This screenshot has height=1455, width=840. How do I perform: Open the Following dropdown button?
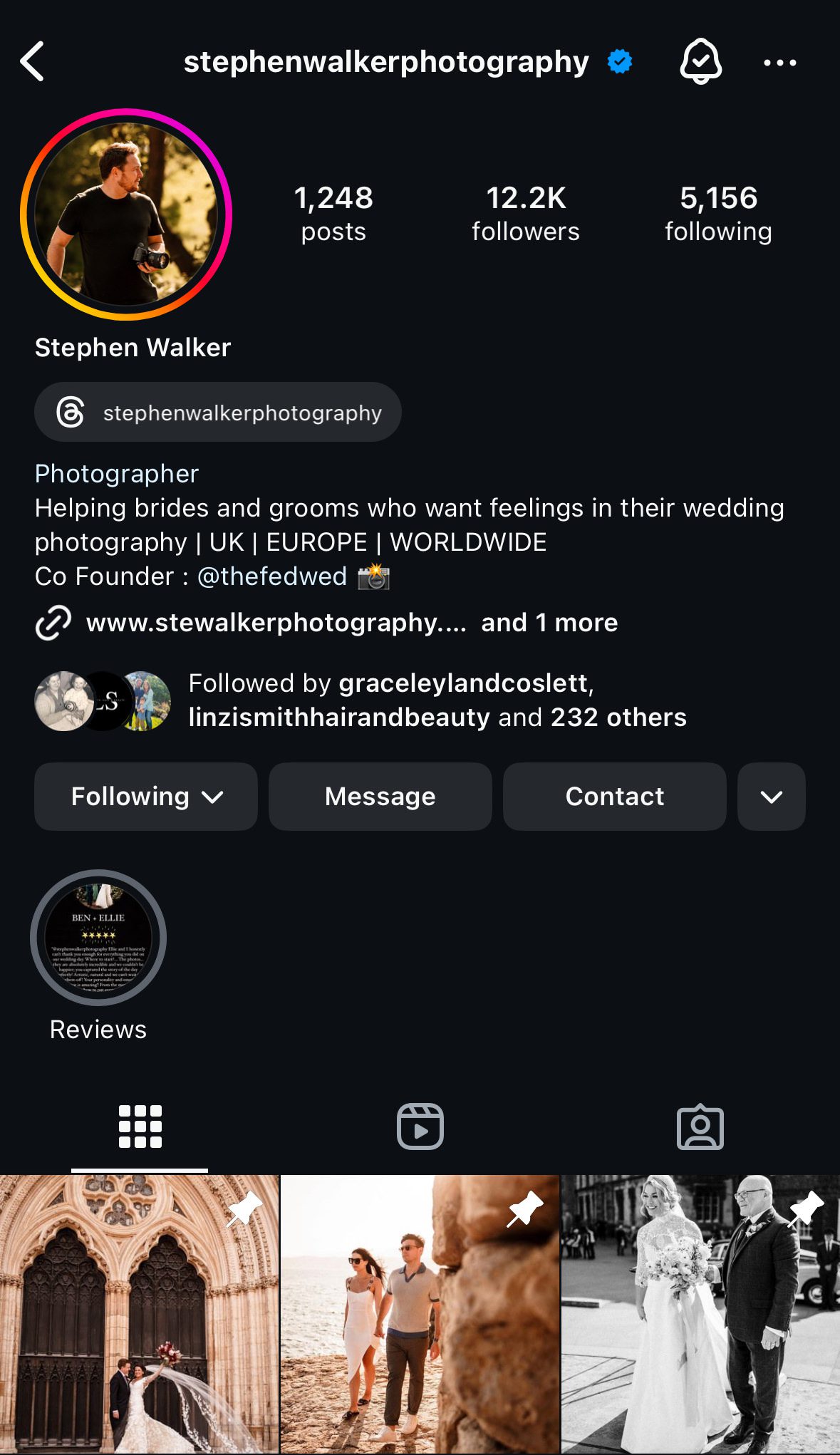146,797
